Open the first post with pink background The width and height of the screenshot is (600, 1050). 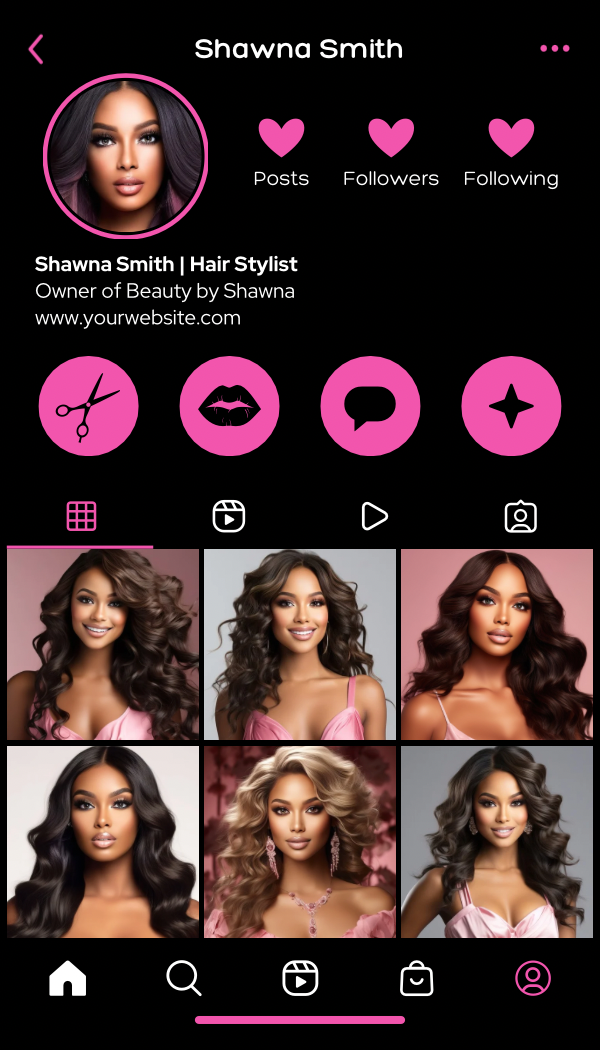pos(103,644)
